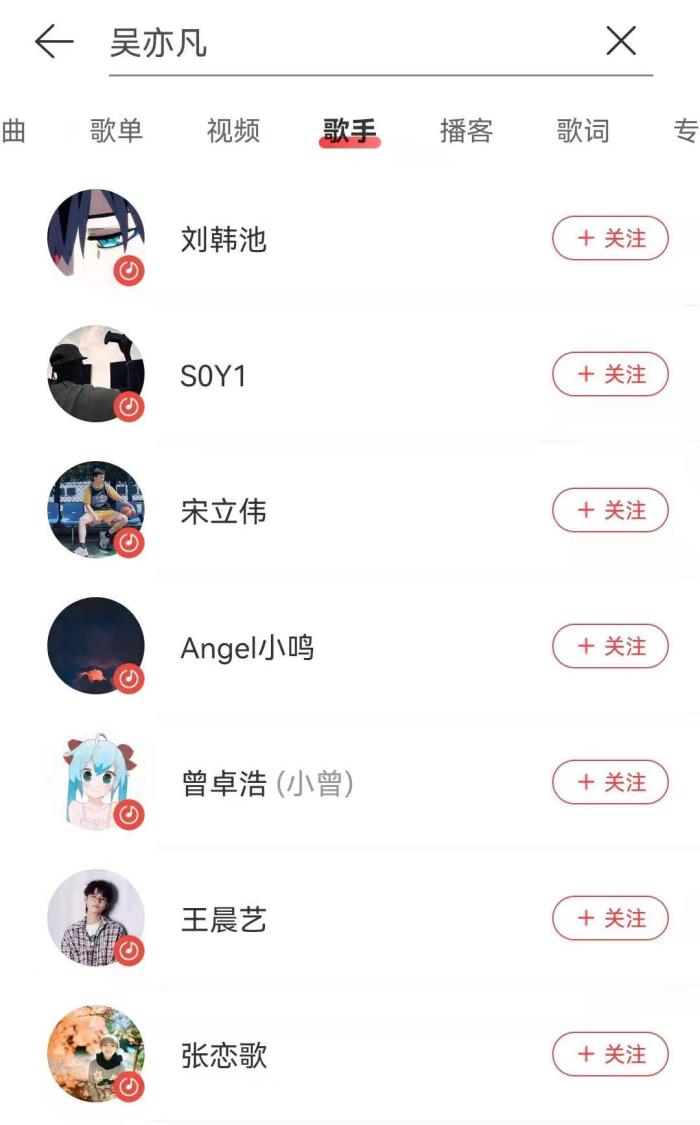Viewport: 700px width, 1125px height.
Task: Select the 歌词 tab
Action: point(583,131)
